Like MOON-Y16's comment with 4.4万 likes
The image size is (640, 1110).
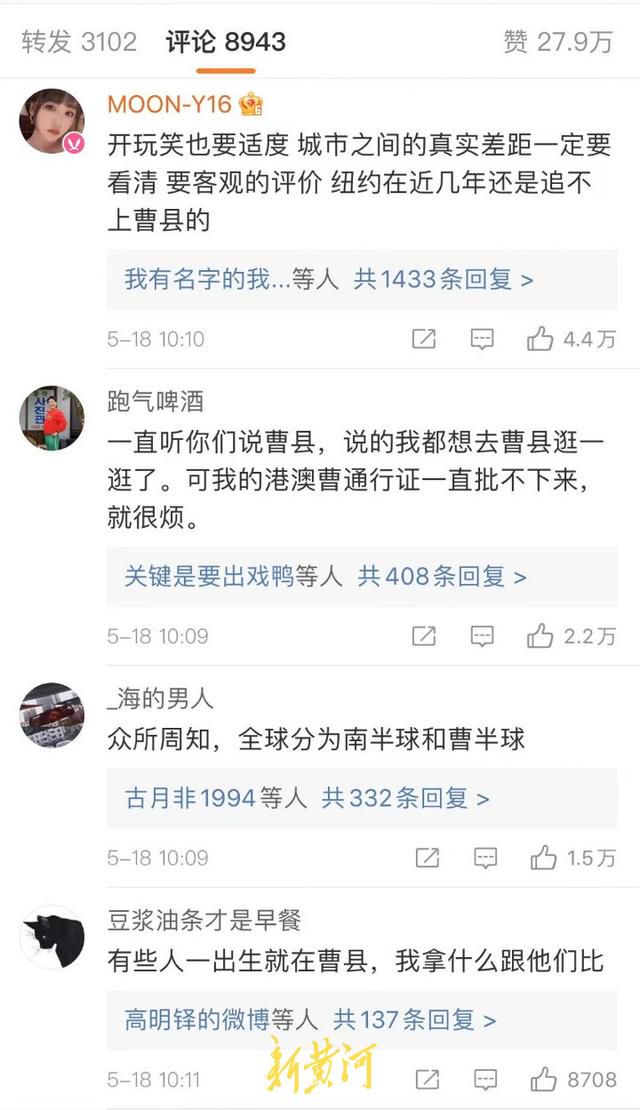(571, 340)
